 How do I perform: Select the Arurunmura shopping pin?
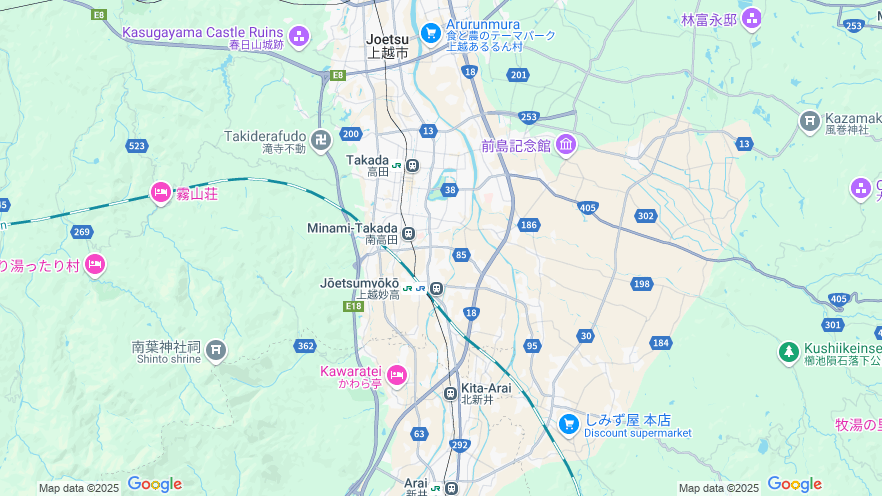[431, 33]
